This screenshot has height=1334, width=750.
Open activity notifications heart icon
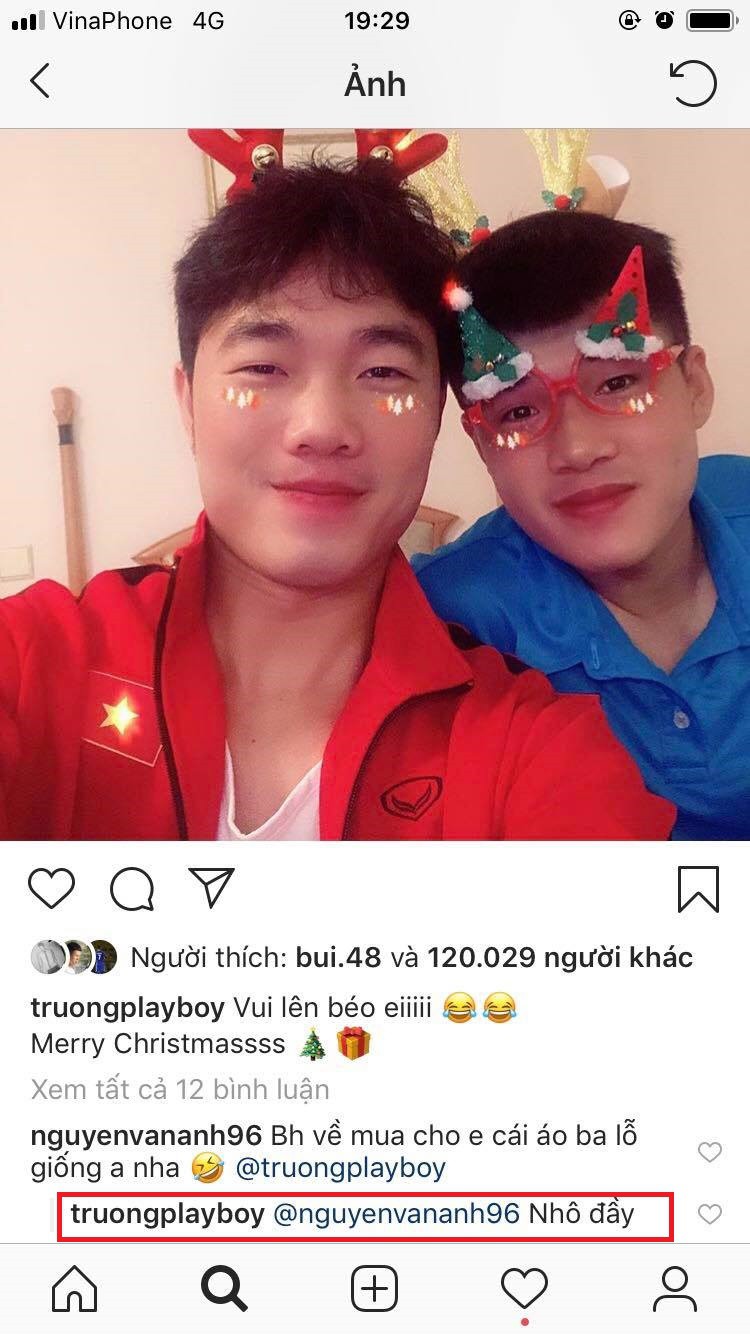524,1290
